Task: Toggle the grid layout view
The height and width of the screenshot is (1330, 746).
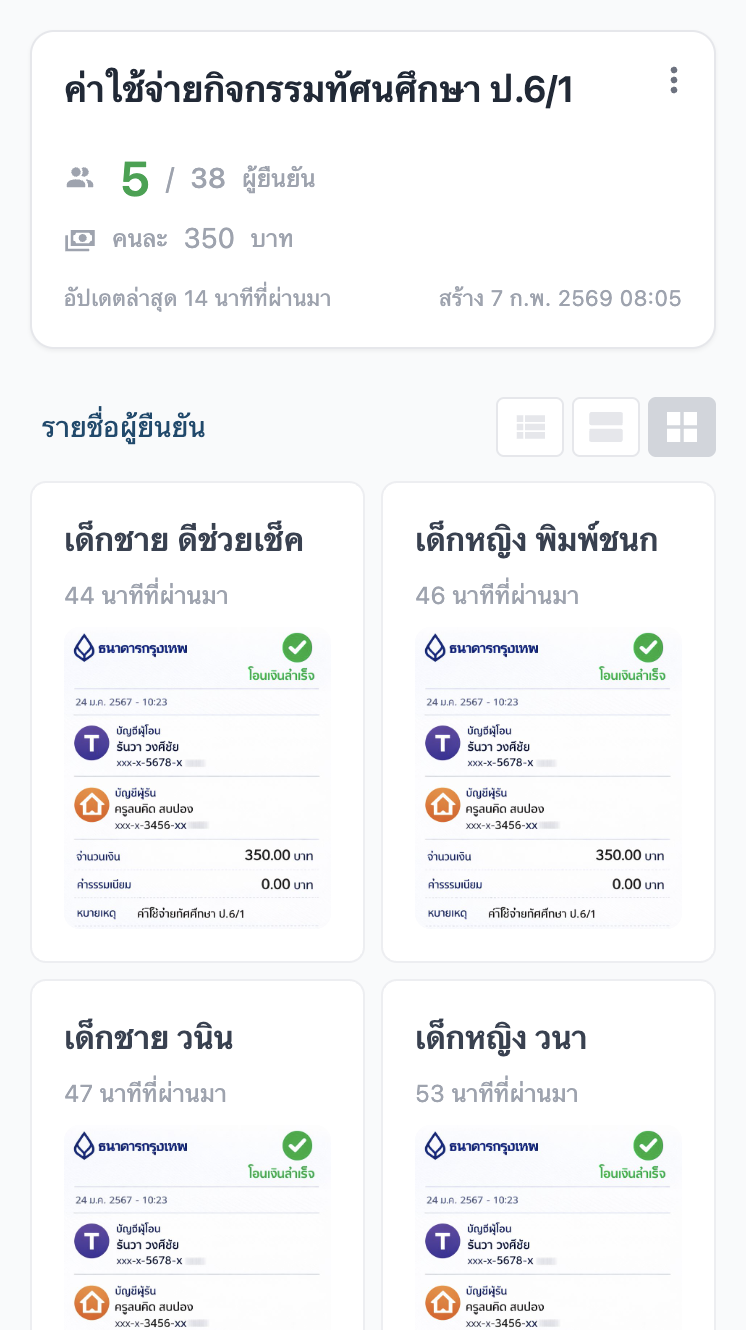Action: (x=682, y=427)
